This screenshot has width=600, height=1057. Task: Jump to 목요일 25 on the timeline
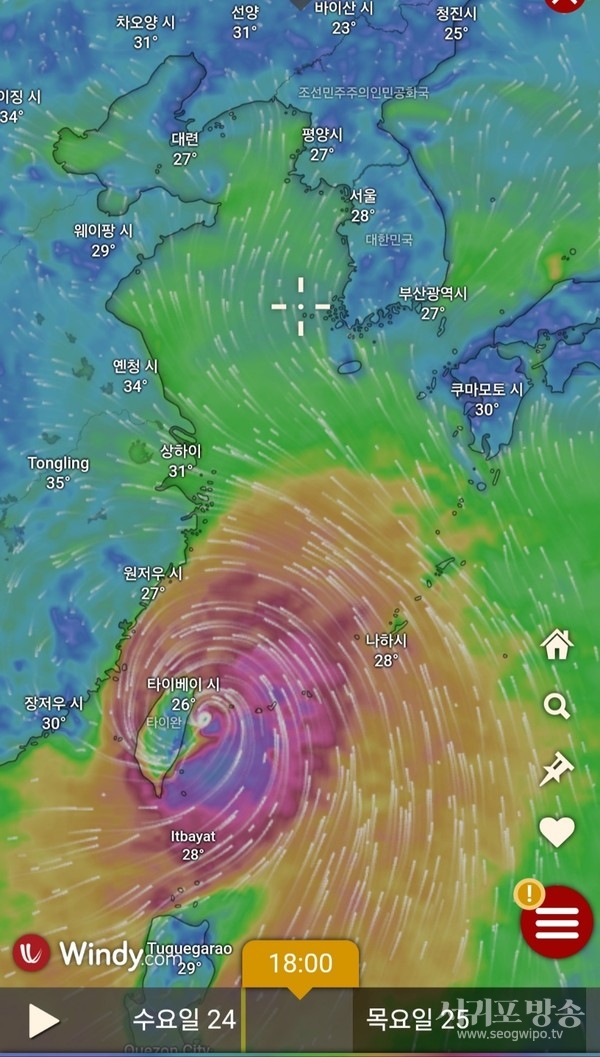418,1020
